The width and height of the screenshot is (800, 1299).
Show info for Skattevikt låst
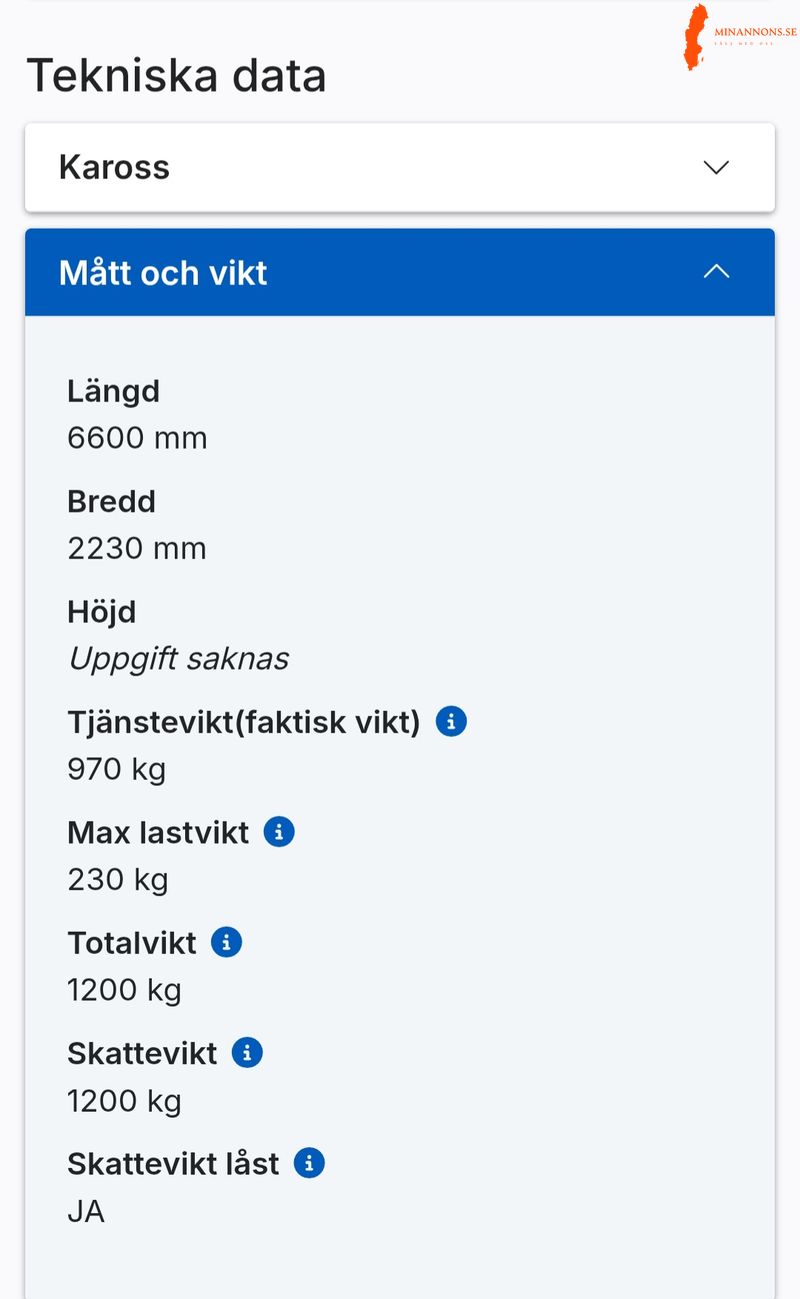pyautogui.click(x=309, y=1163)
